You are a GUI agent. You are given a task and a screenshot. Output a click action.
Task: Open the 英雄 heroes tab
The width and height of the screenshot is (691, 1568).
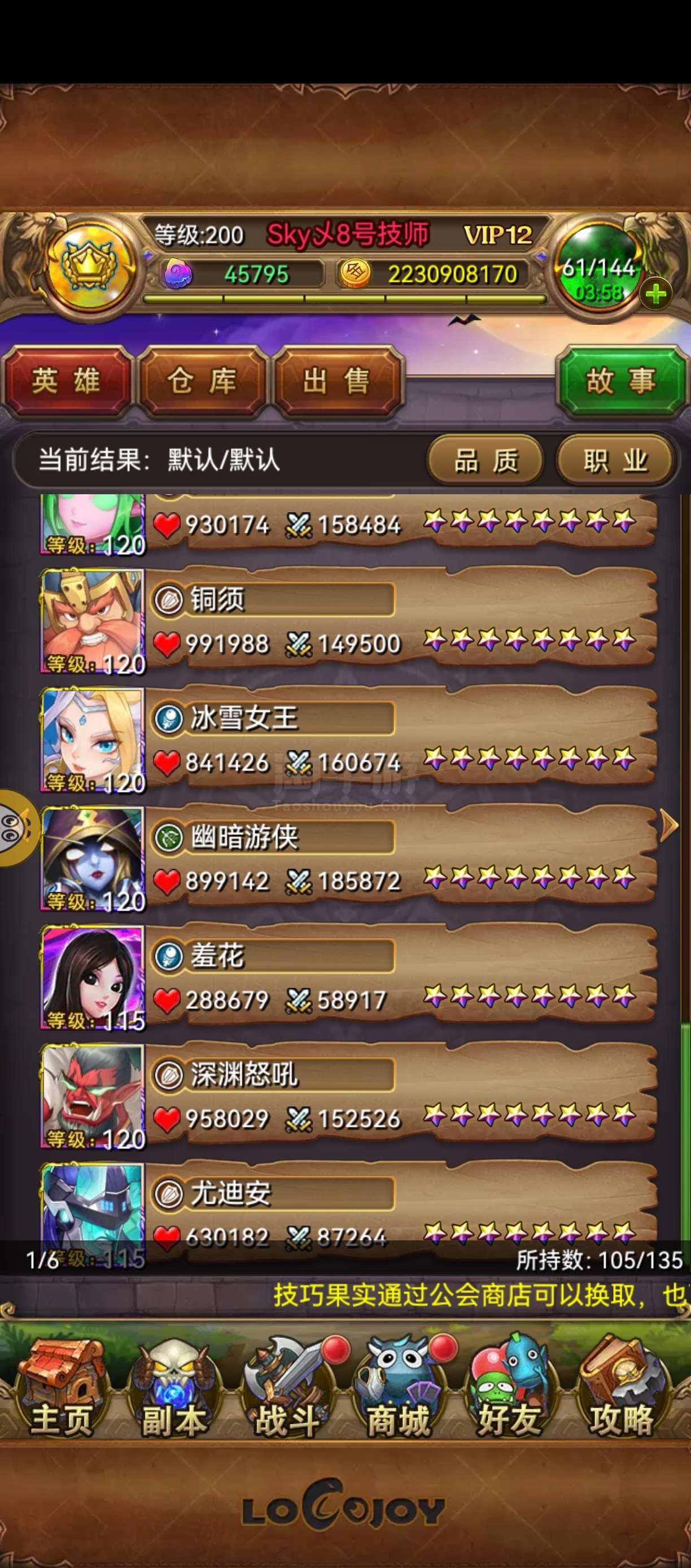coord(67,381)
